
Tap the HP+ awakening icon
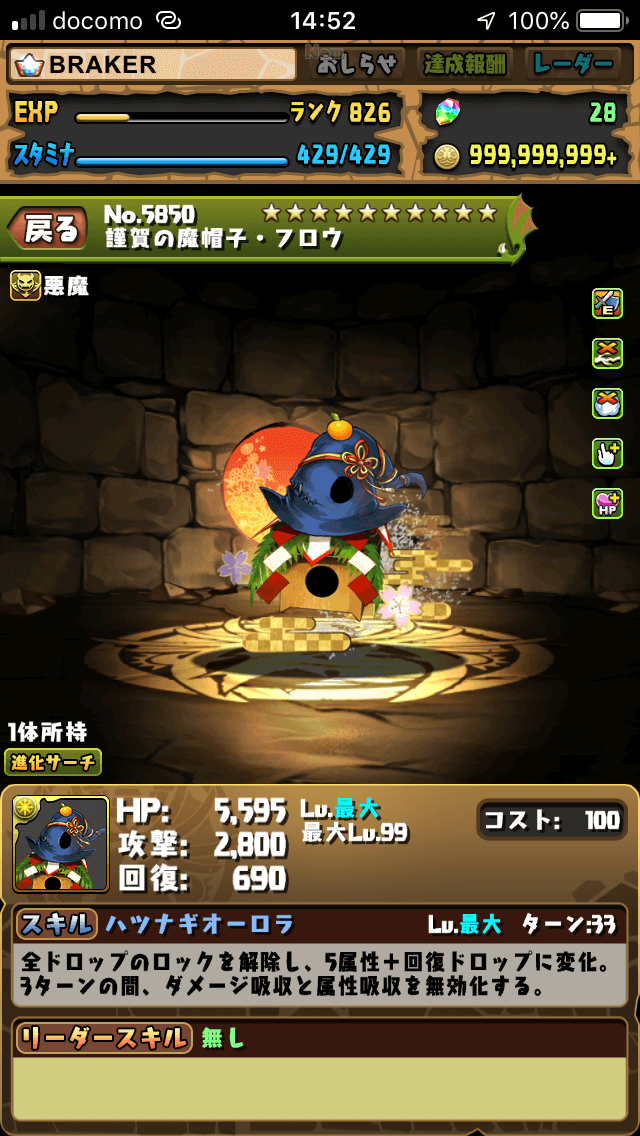coord(607,502)
